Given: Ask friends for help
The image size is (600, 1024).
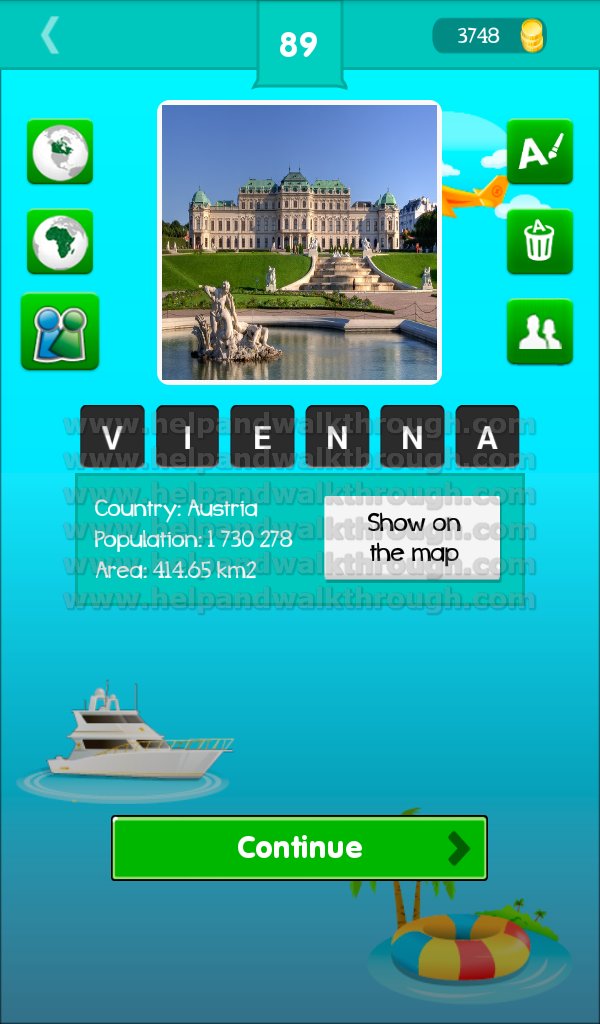Looking at the screenshot, I should 539,332.
